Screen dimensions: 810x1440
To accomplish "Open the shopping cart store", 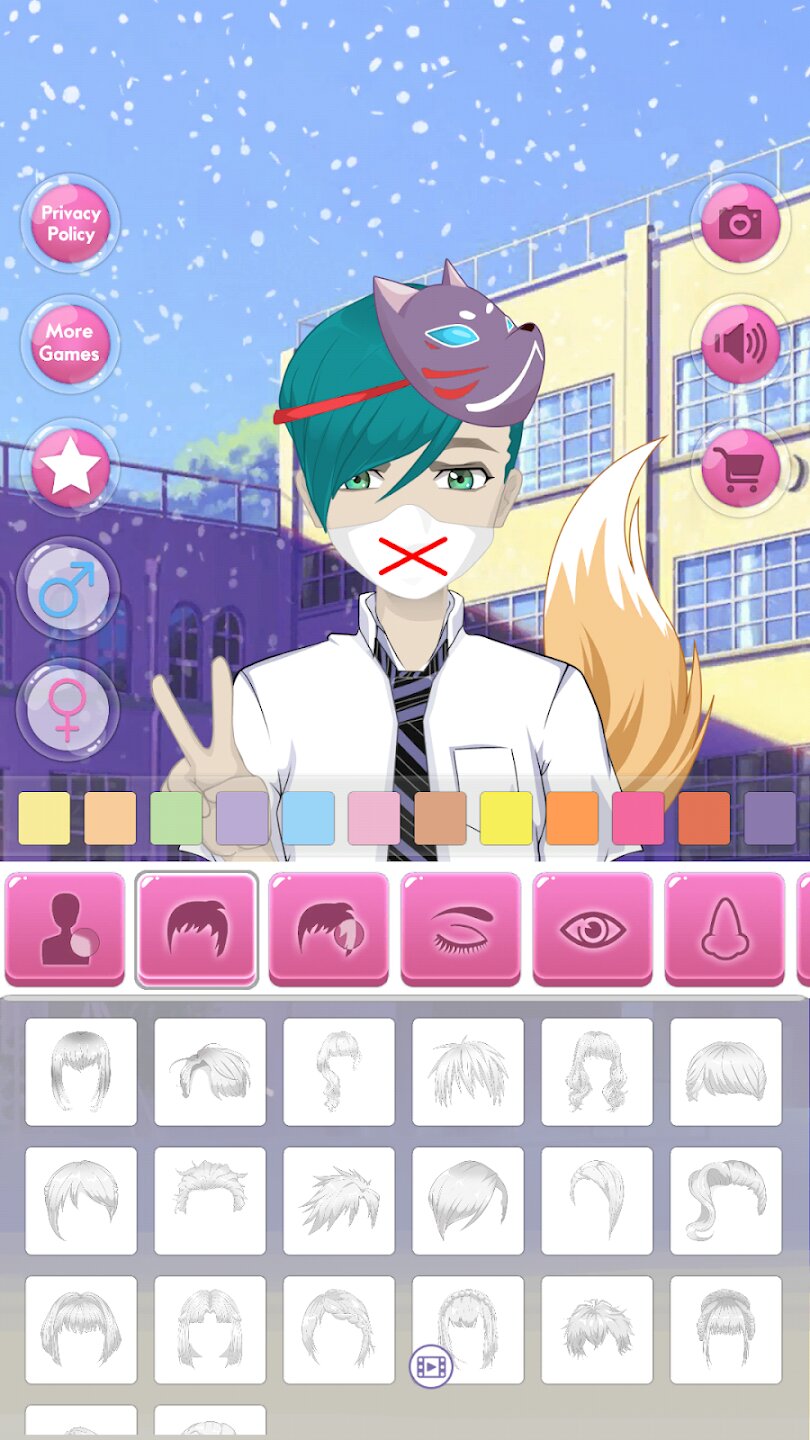I will 740,467.
